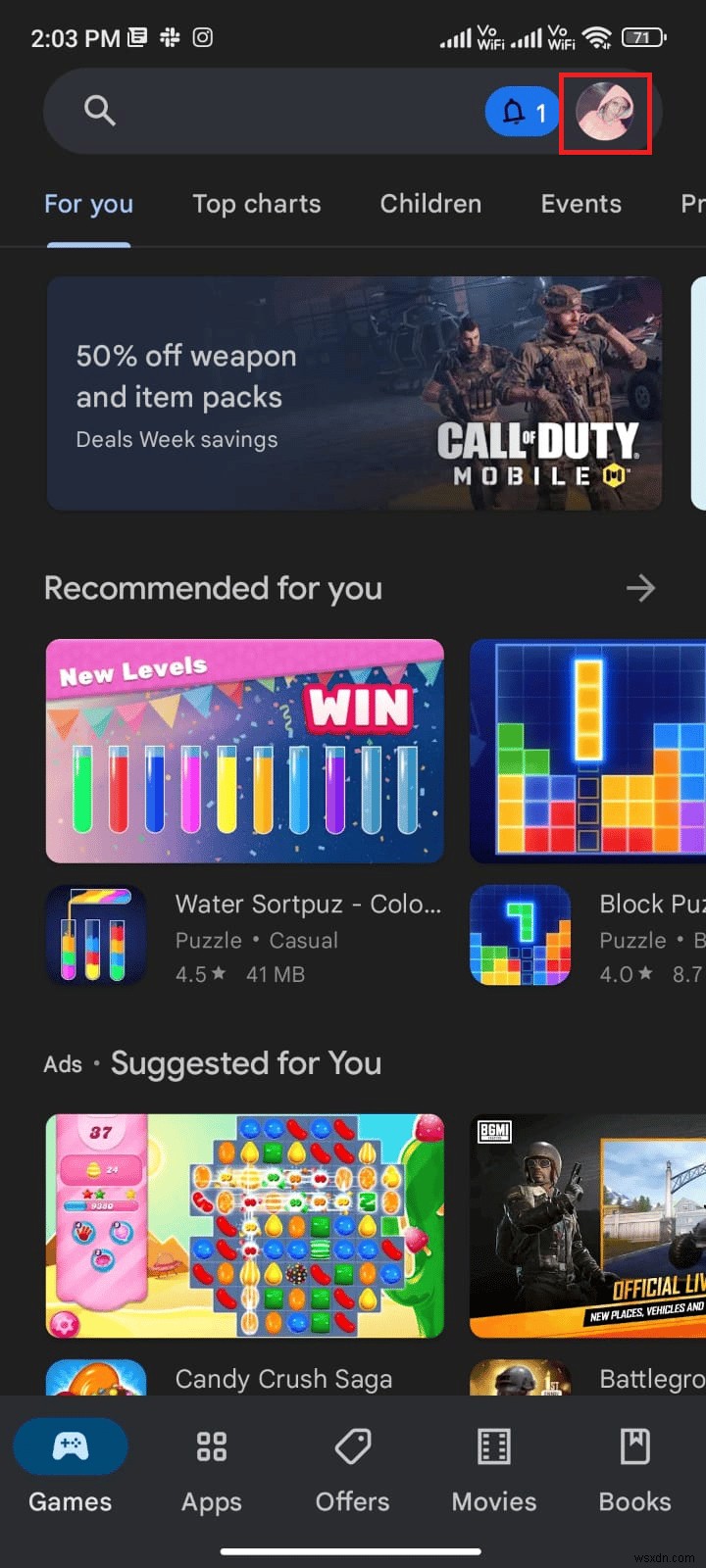Tap the Water Sortpuz app icon thumbnail
Screen dimensions: 706x1568
click(95, 934)
